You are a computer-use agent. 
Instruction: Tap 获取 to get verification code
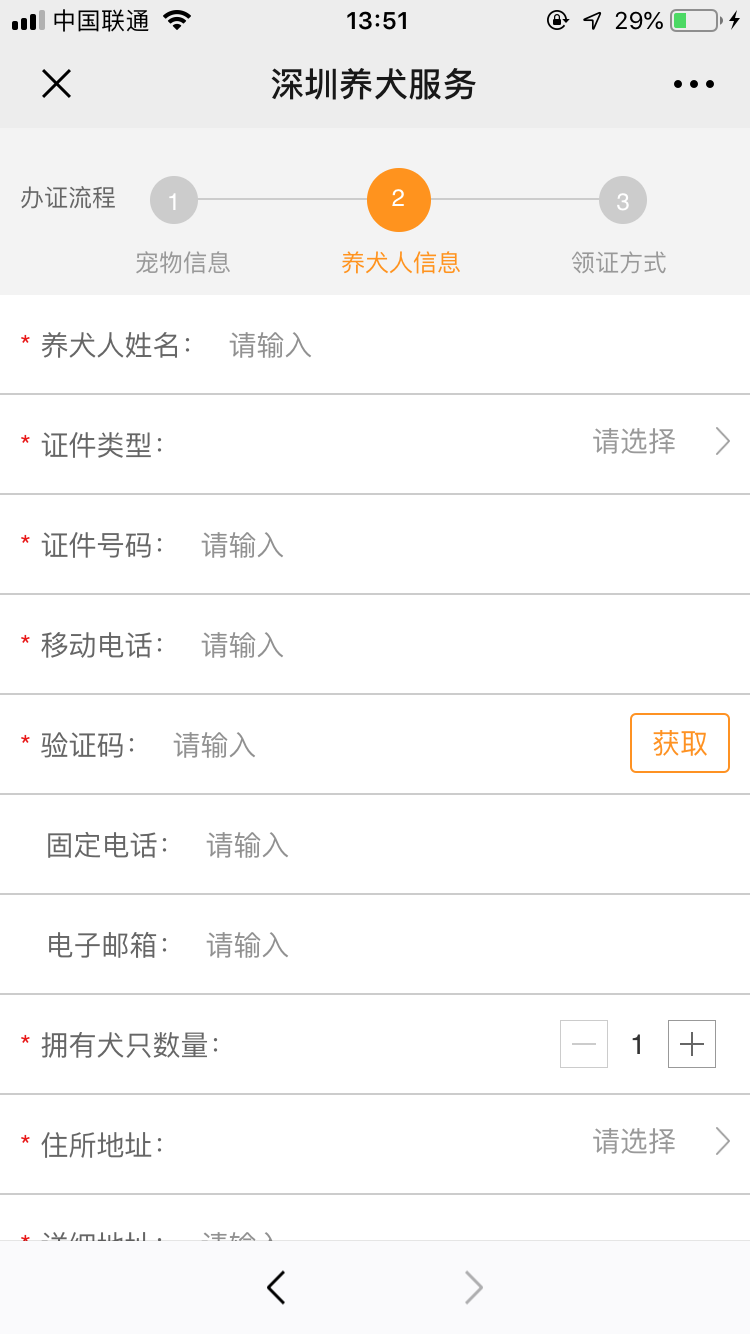point(680,743)
